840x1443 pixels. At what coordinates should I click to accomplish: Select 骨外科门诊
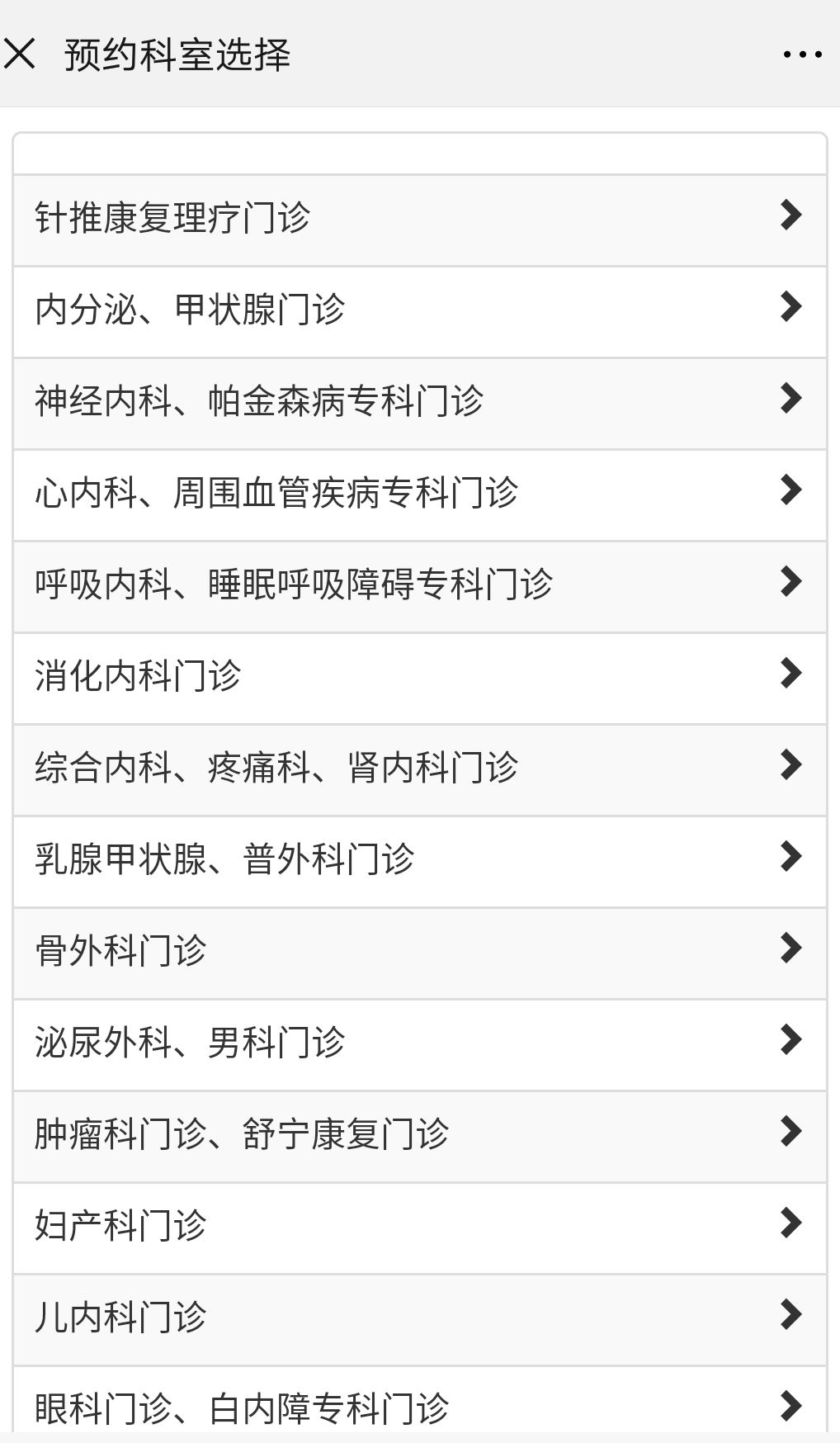(x=419, y=953)
